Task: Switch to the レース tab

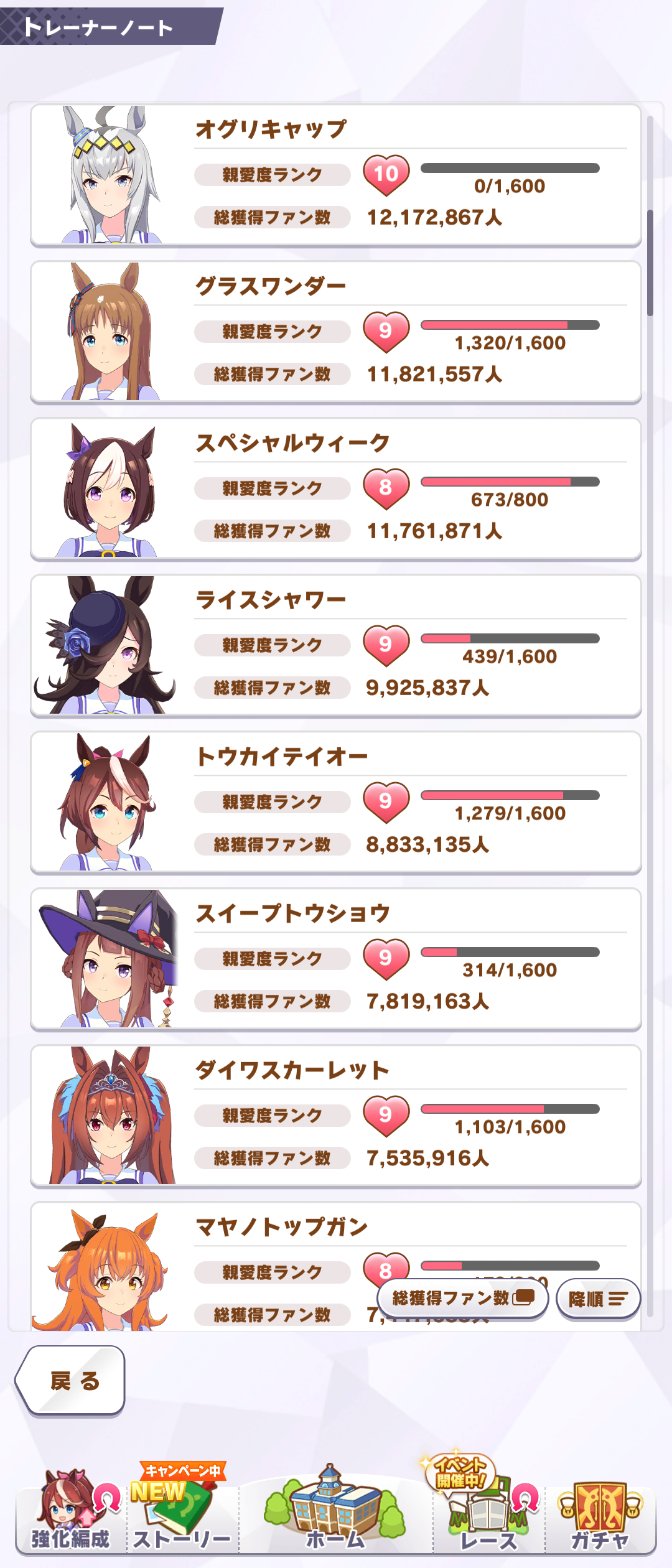Action: 488,1513
